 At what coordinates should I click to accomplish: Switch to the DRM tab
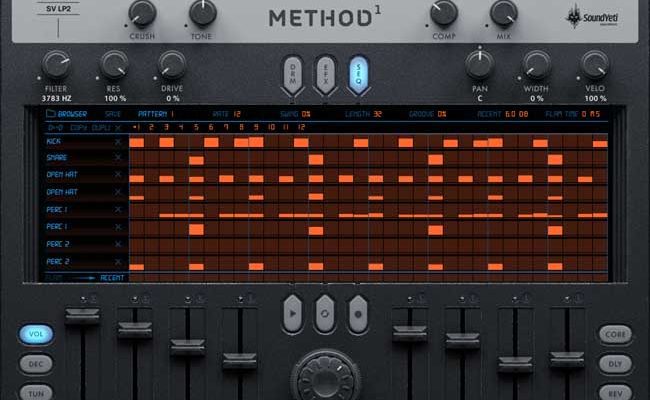pos(293,73)
